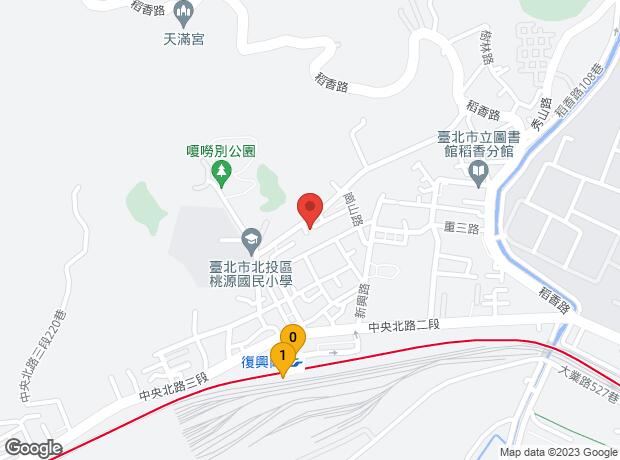Select the orange marker labeled 1
The image size is (620, 460).
pyautogui.click(x=282, y=357)
